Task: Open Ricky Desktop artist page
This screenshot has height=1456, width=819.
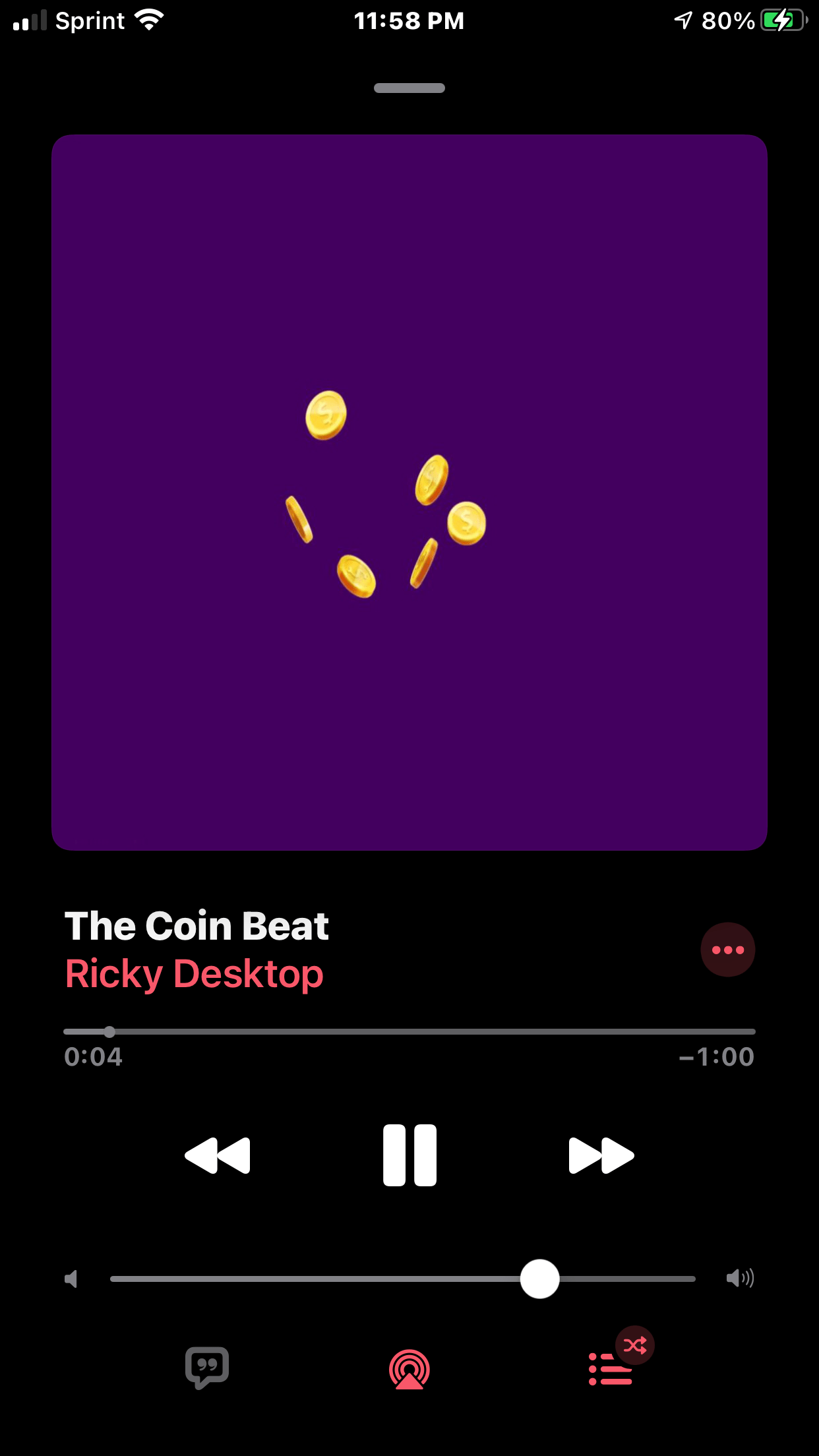Action: 194,974
